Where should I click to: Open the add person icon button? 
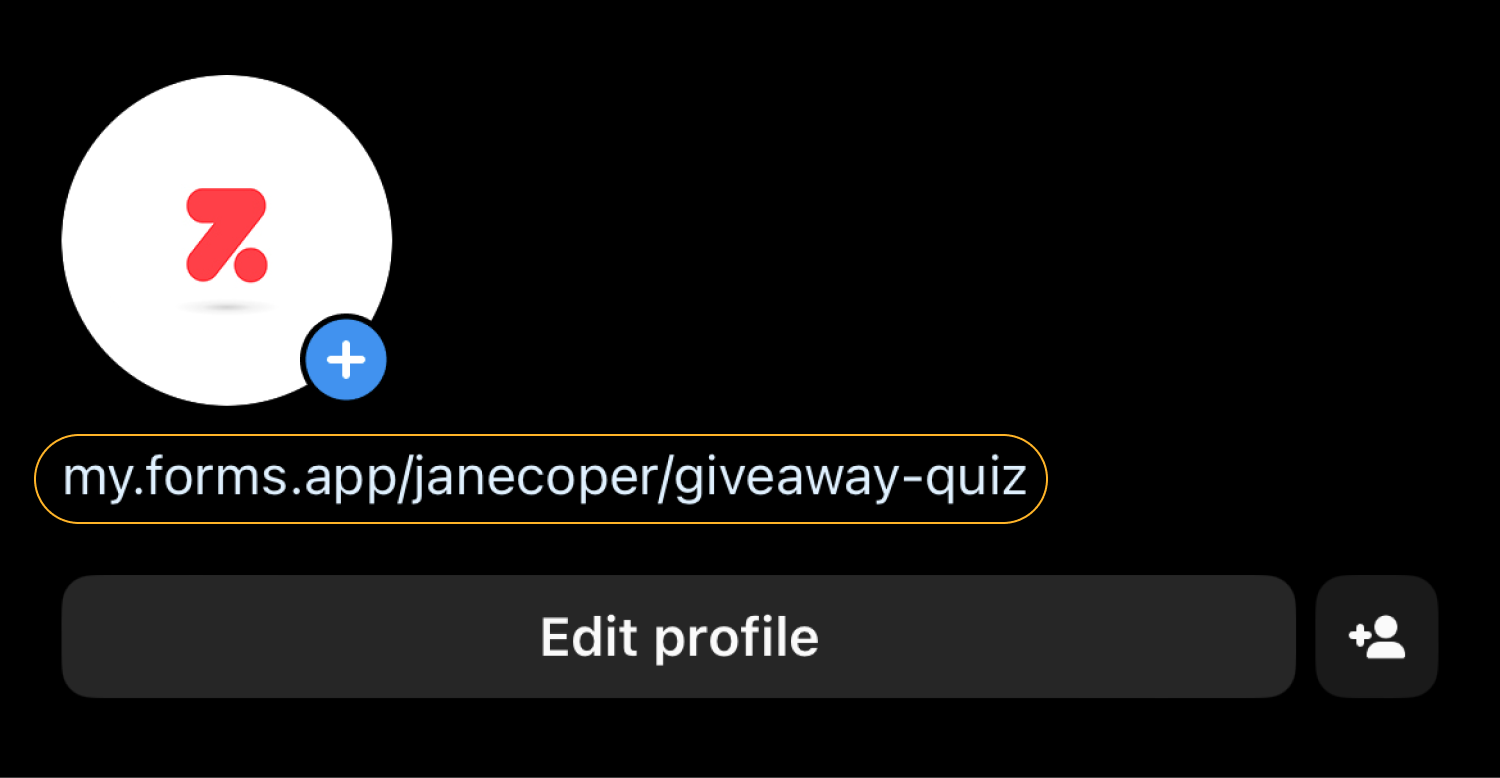1377,637
